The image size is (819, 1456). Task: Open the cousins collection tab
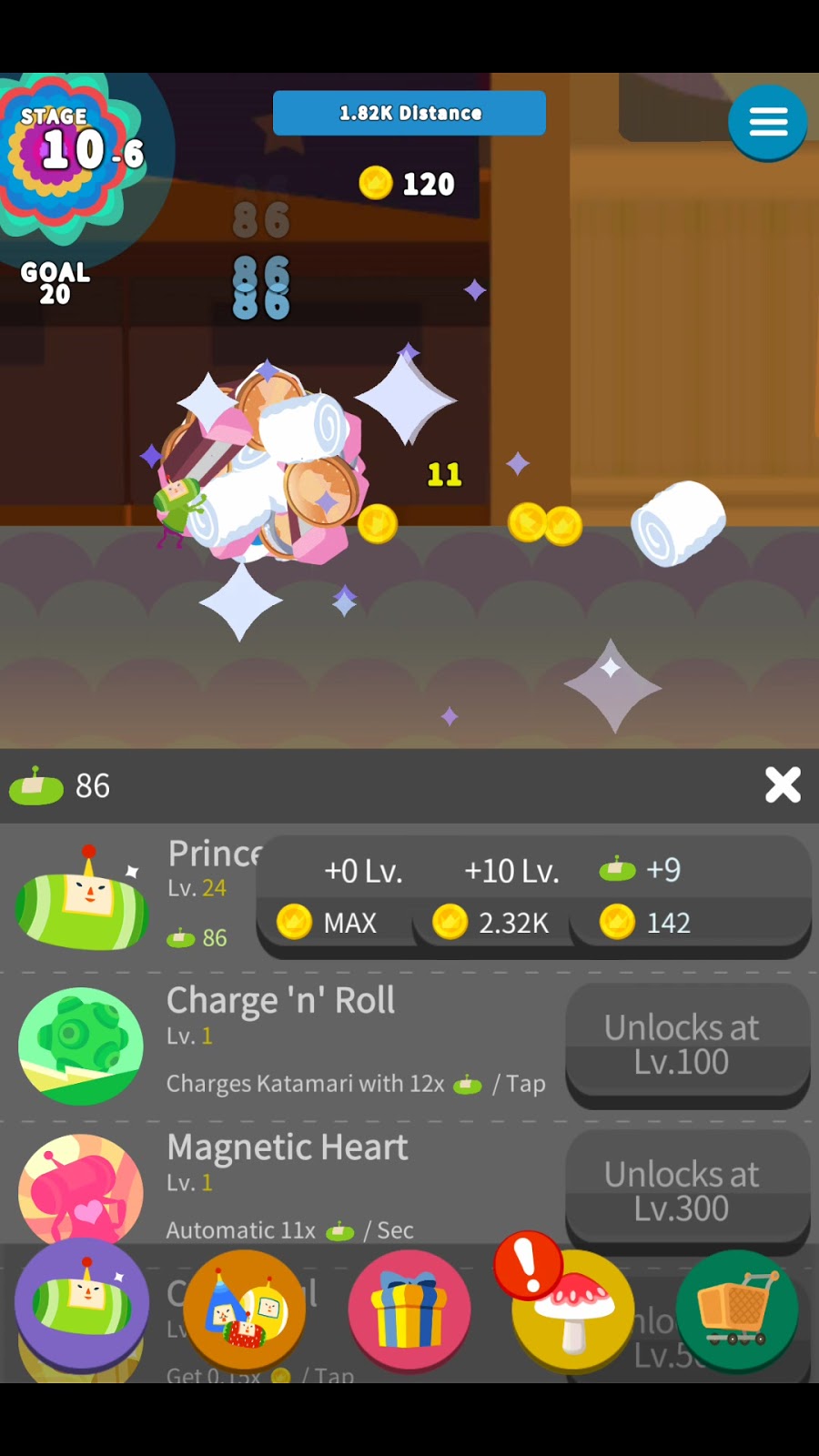pos(245,1310)
